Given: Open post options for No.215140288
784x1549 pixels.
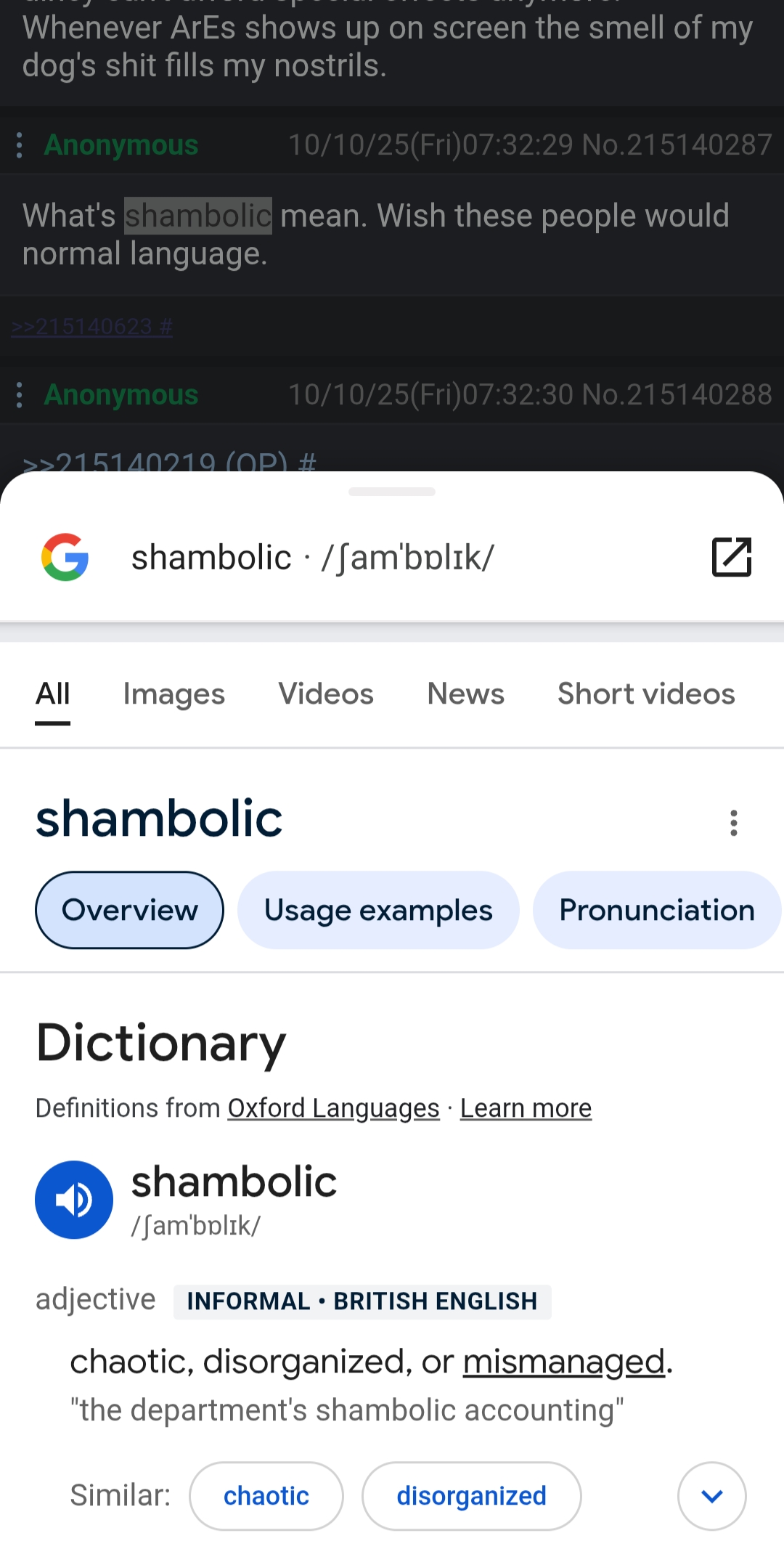Looking at the screenshot, I should pos(20,395).
